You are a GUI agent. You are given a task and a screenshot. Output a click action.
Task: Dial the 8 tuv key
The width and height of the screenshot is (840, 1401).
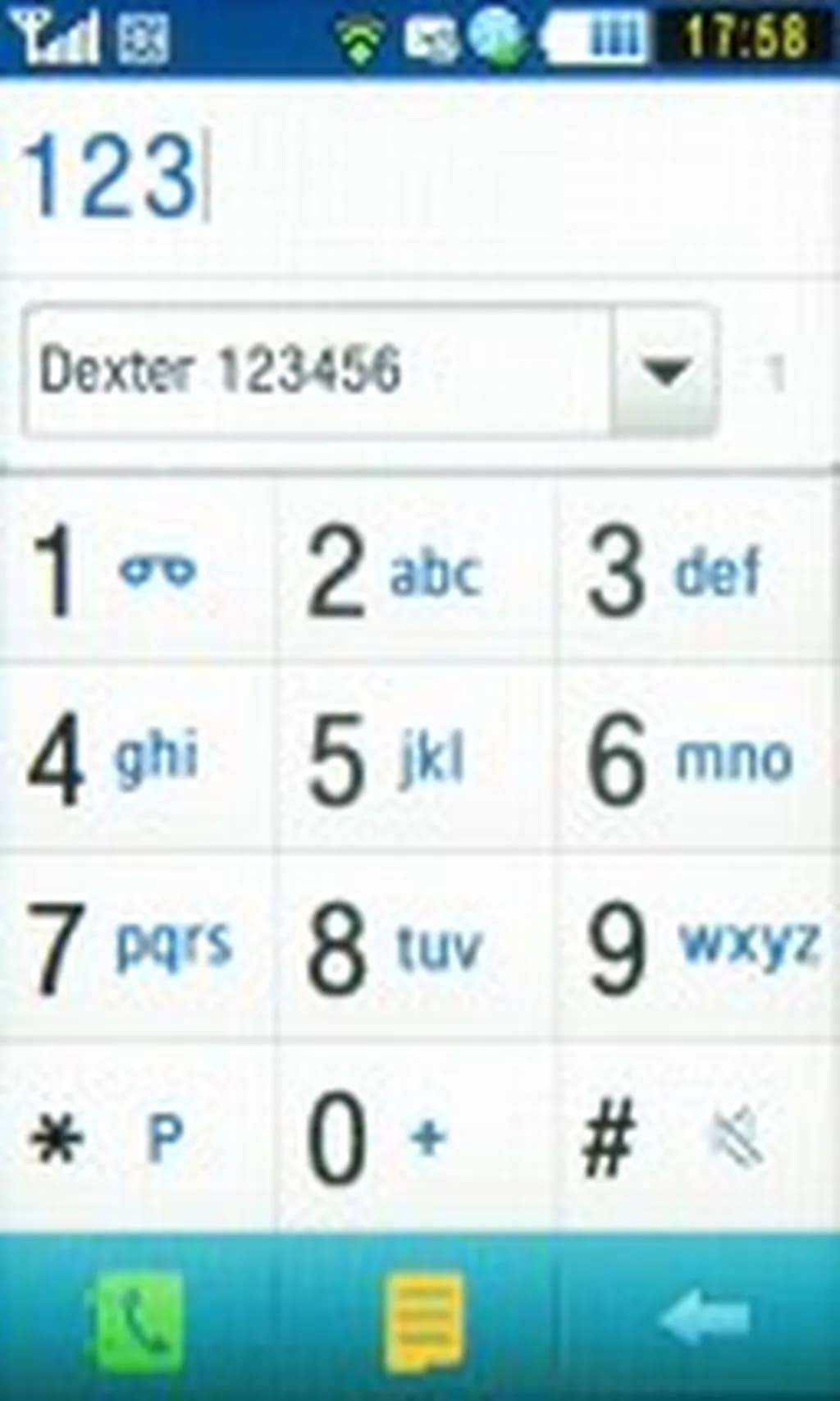pos(417,948)
